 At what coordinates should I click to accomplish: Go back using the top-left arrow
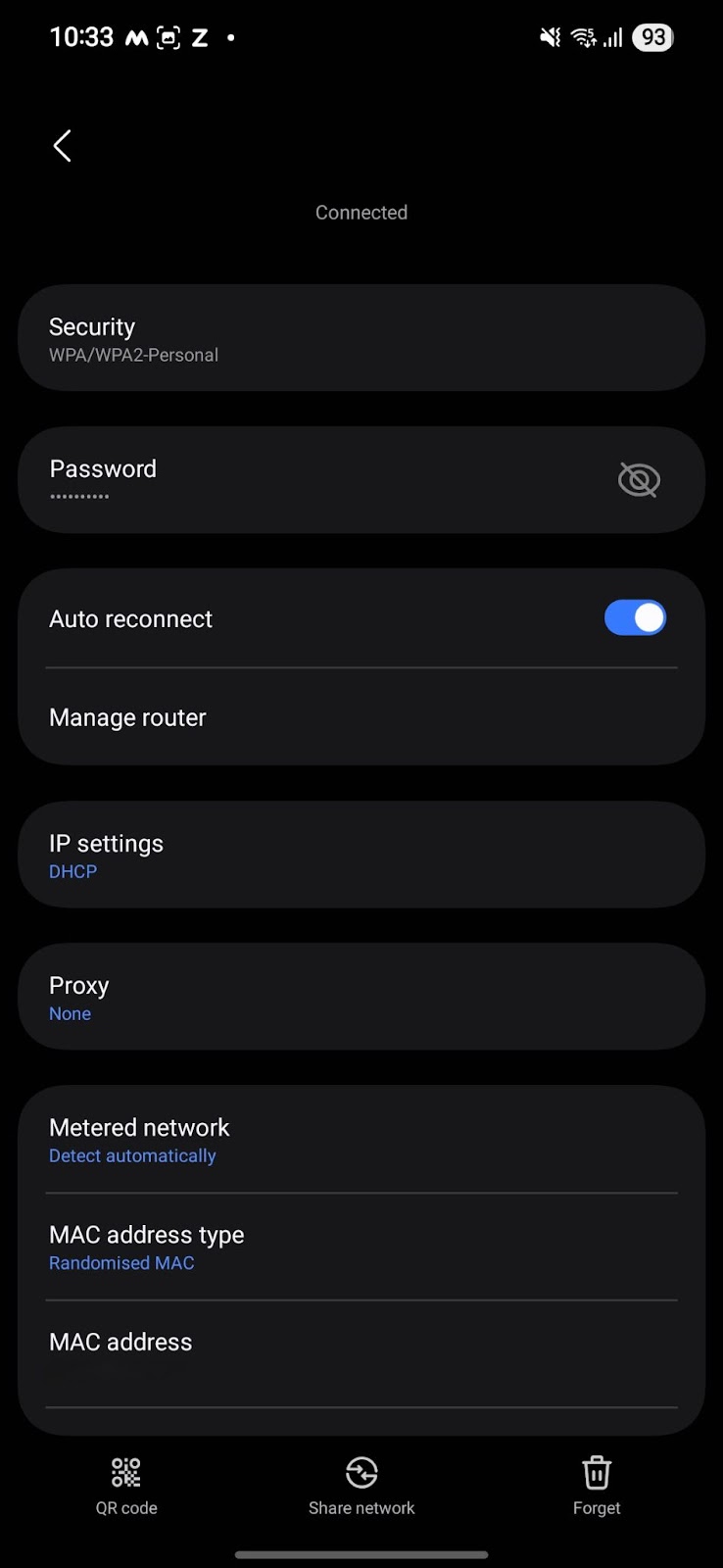62,146
